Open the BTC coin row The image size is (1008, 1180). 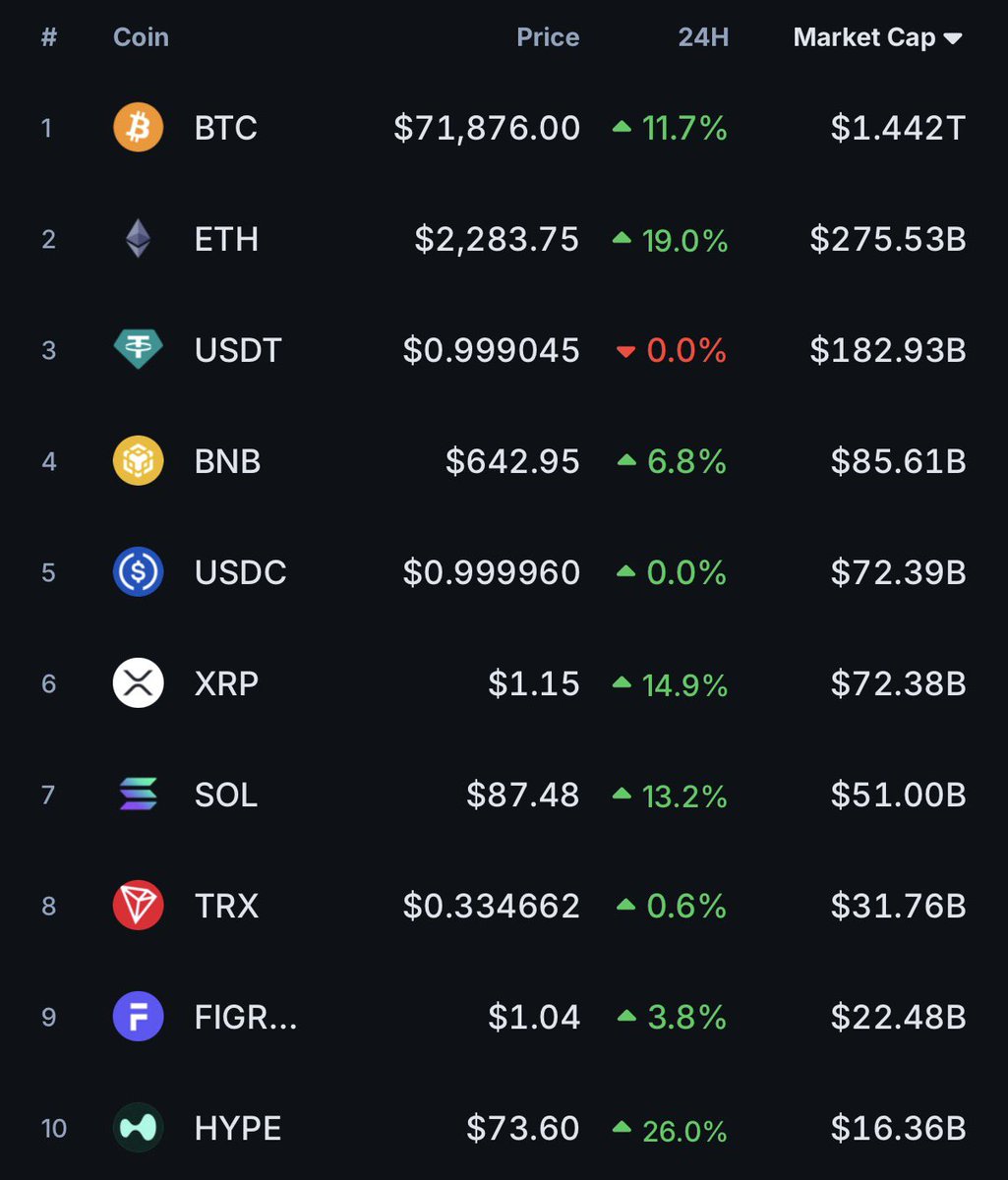[x=504, y=128]
